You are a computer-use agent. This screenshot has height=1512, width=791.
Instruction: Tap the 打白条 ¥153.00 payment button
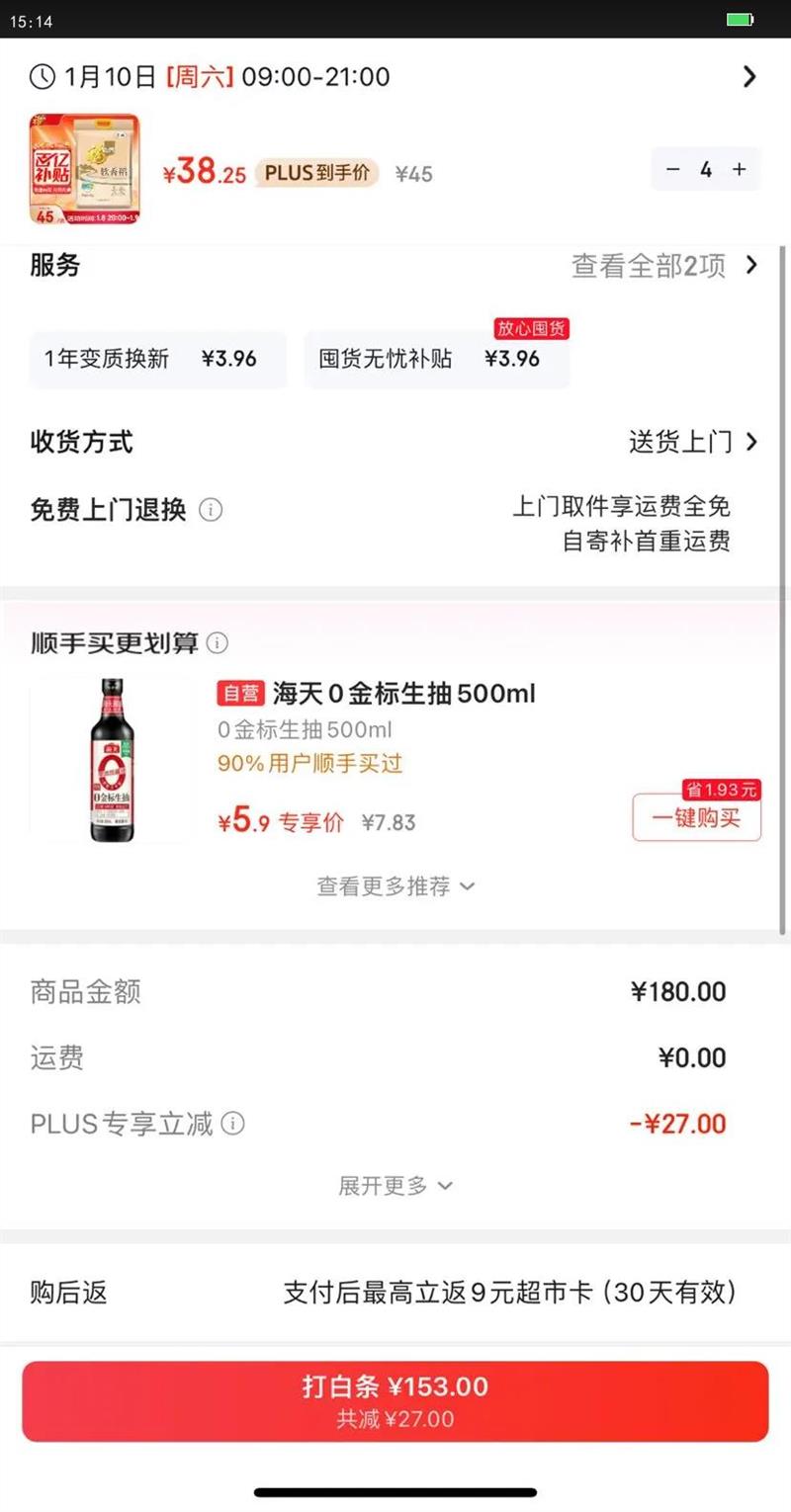[x=395, y=1400]
